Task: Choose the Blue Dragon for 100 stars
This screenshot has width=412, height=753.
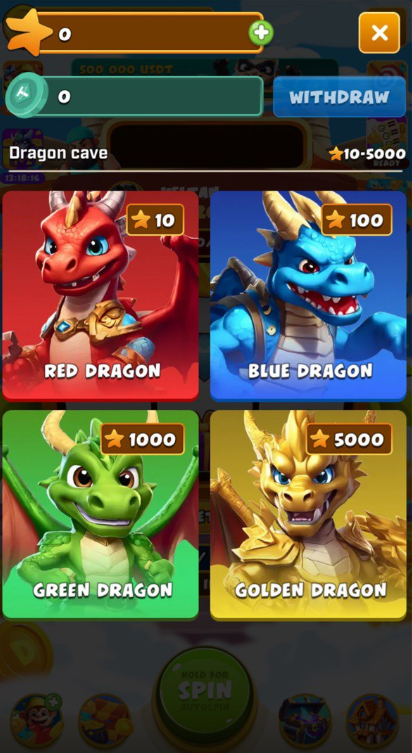Action: tap(308, 295)
